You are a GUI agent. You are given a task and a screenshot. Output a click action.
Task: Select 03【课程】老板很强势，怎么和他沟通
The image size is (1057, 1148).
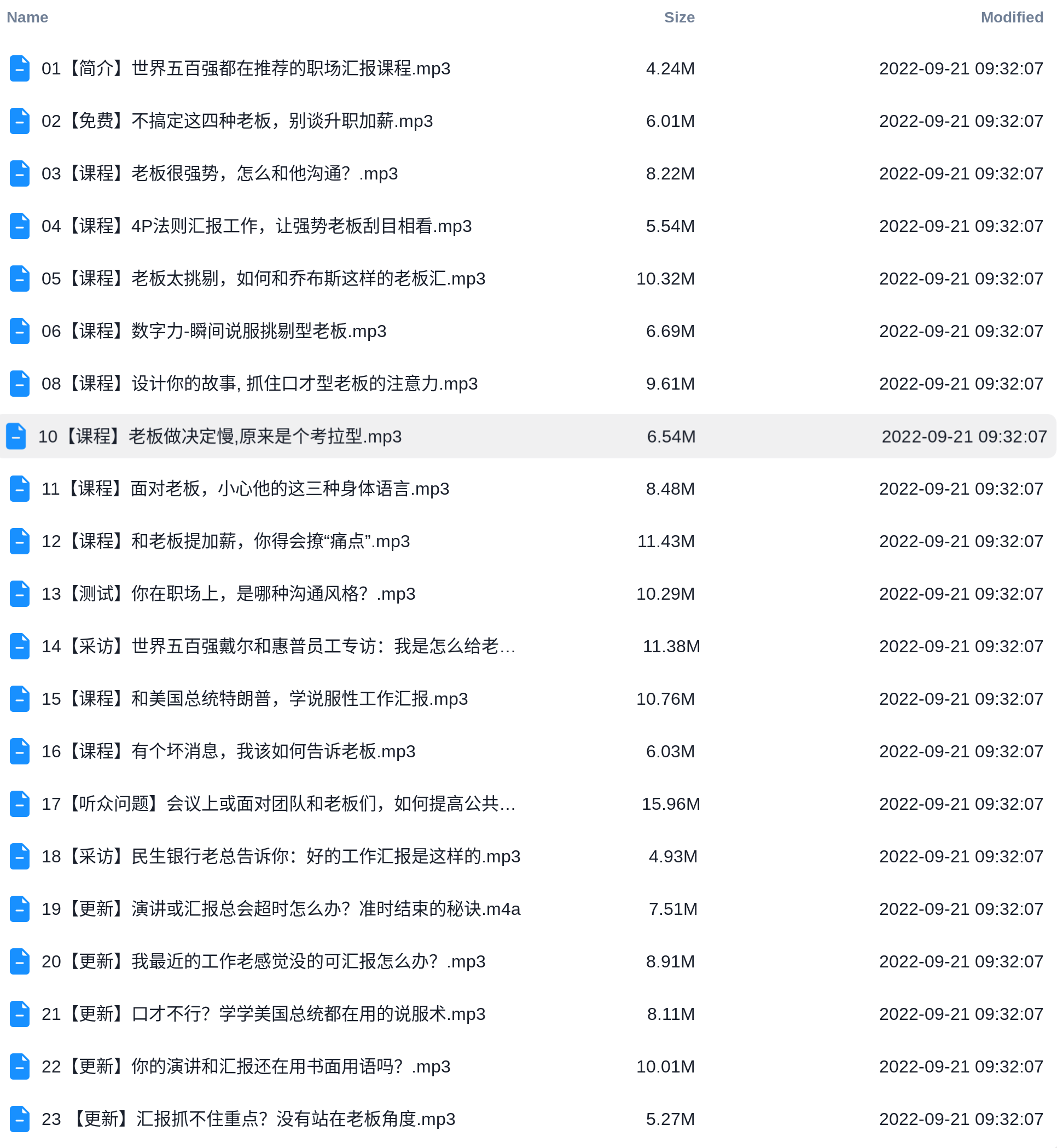coord(219,174)
